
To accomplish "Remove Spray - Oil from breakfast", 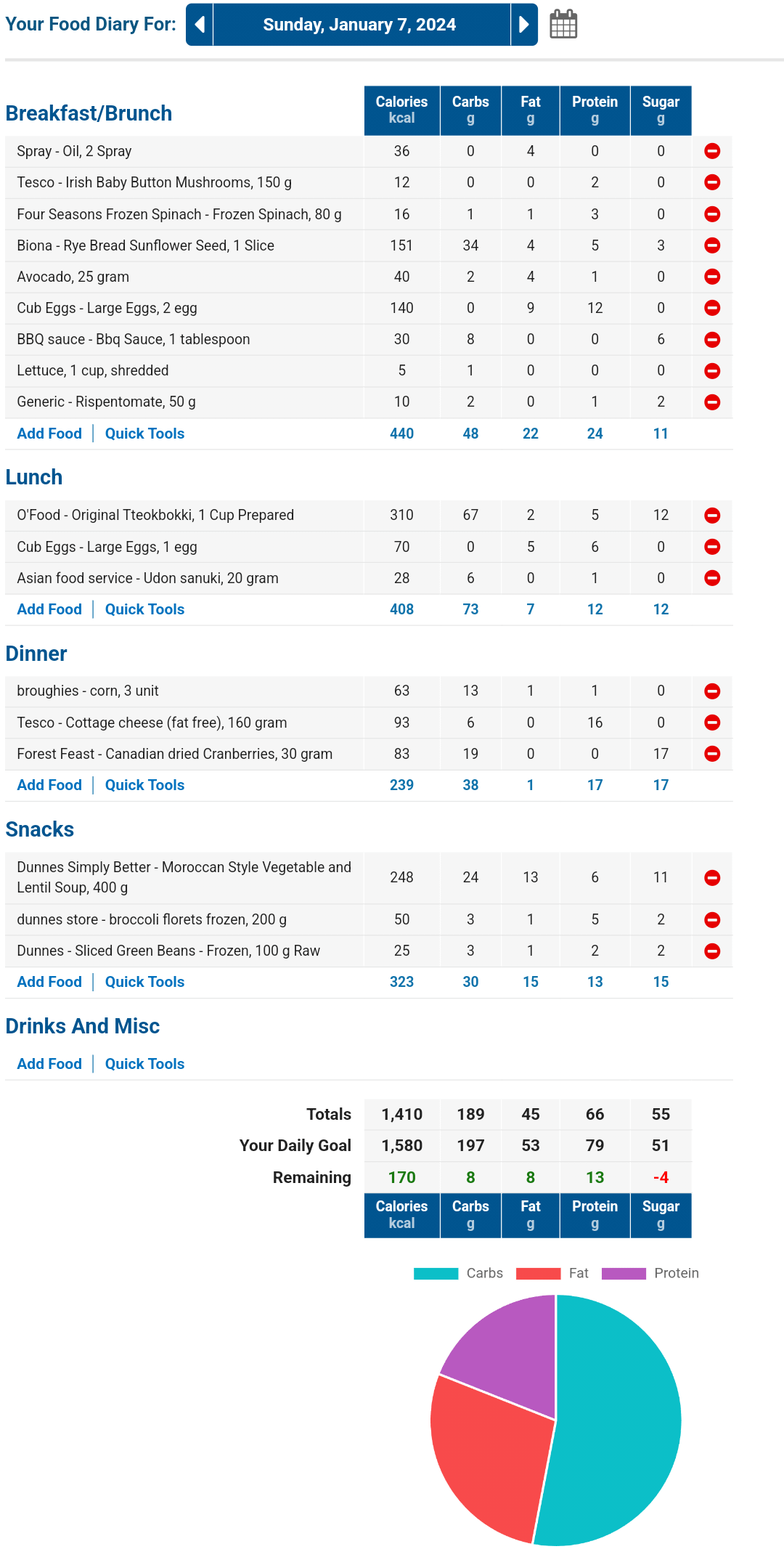I will click(712, 151).
